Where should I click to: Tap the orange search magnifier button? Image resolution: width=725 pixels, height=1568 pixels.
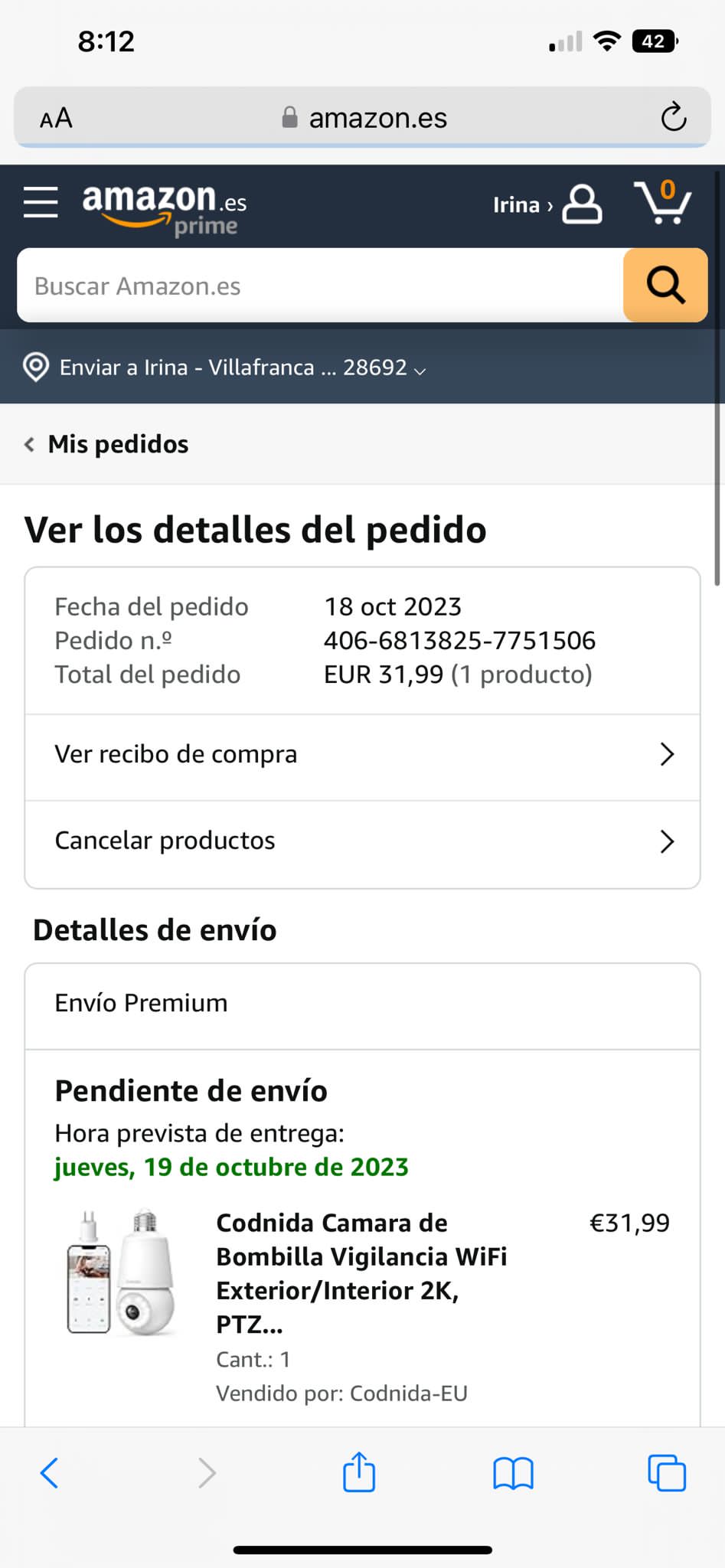point(665,286)
